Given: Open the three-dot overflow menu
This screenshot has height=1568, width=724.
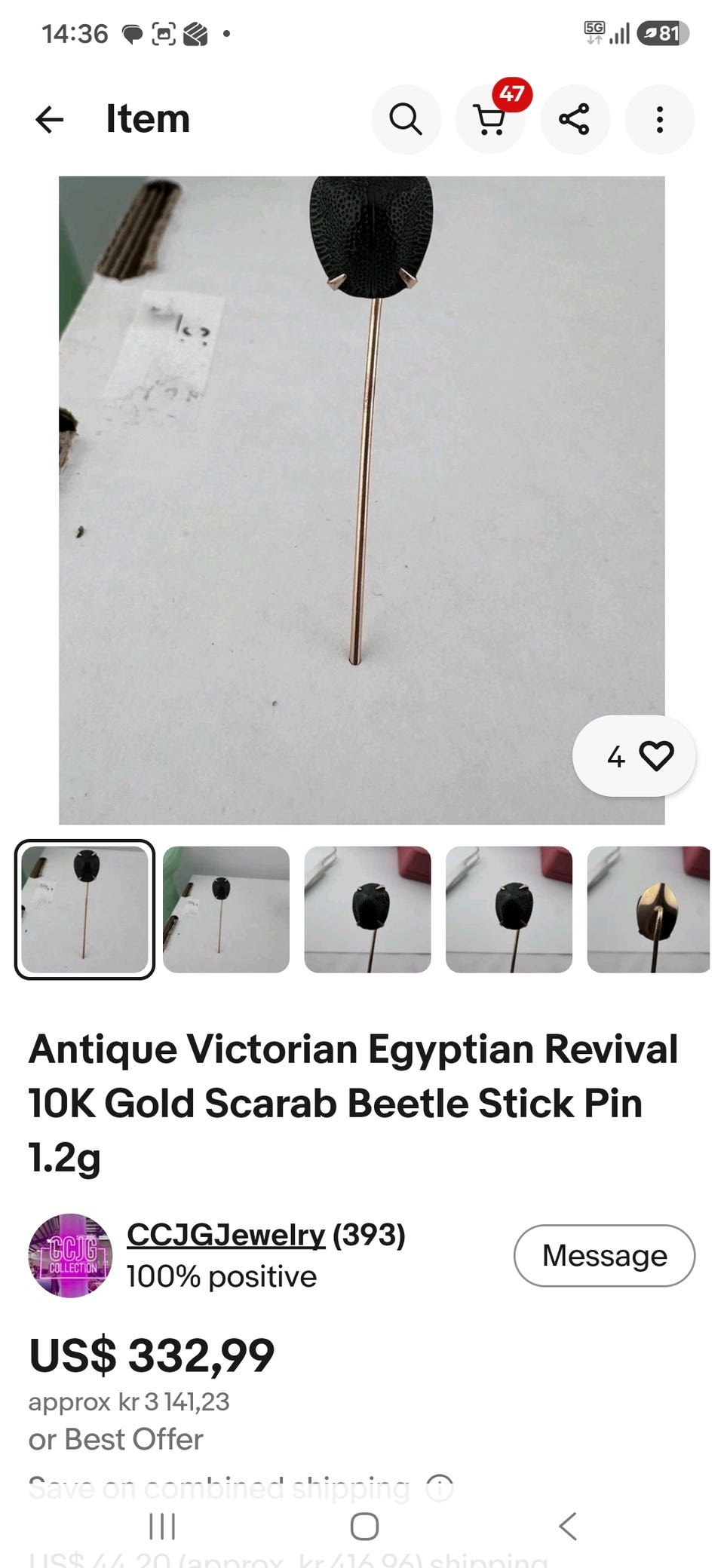Looking at the screenshot, I should pos(660,119).
